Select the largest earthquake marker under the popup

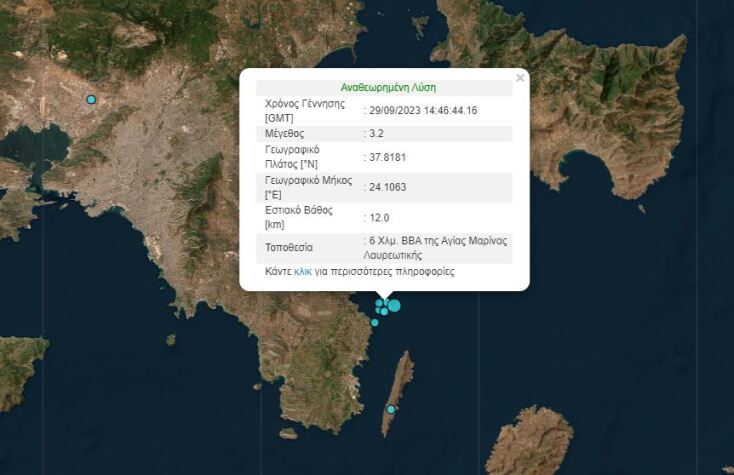[x=394, y=305]
